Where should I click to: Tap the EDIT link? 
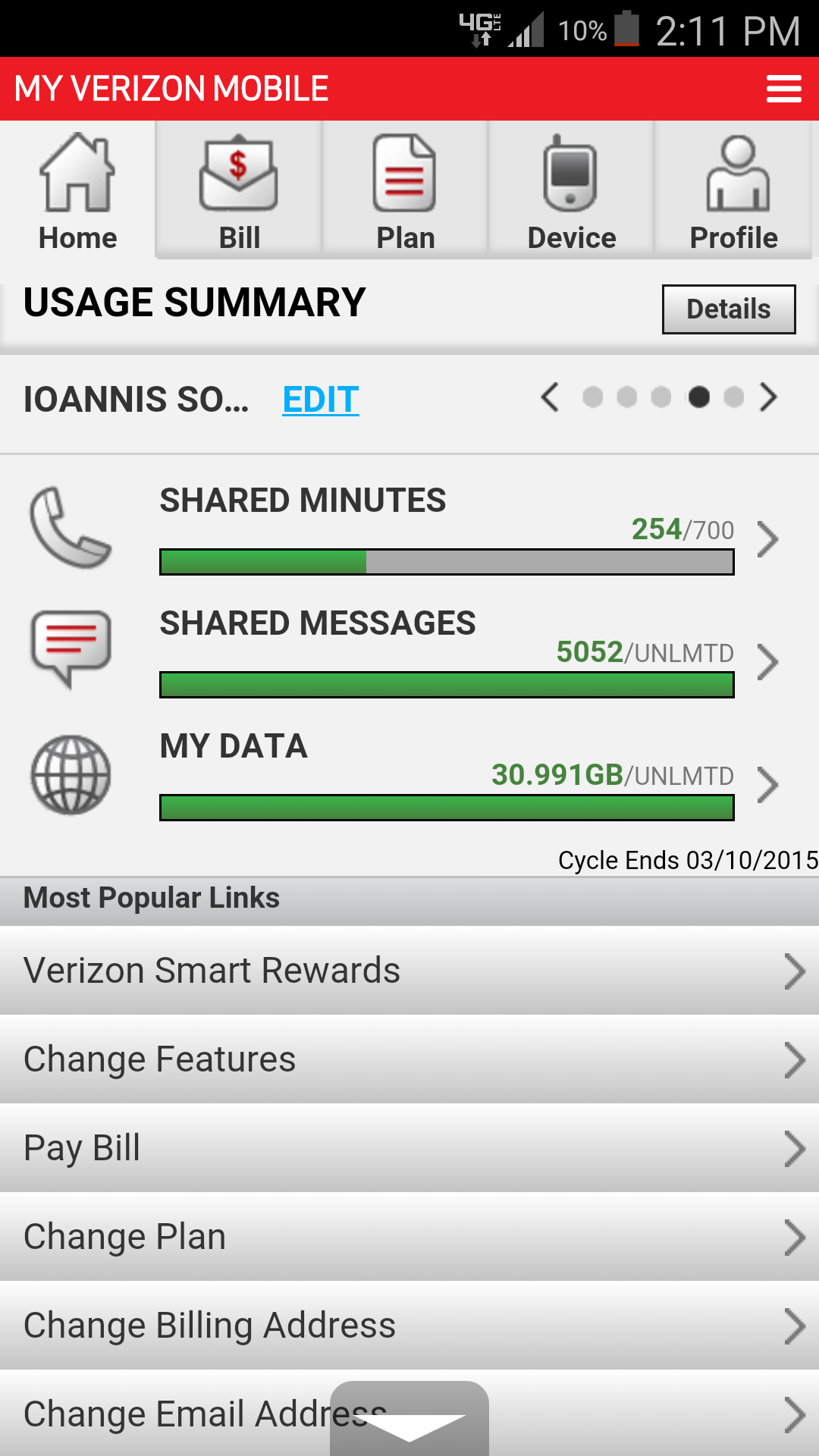(321, 400)
